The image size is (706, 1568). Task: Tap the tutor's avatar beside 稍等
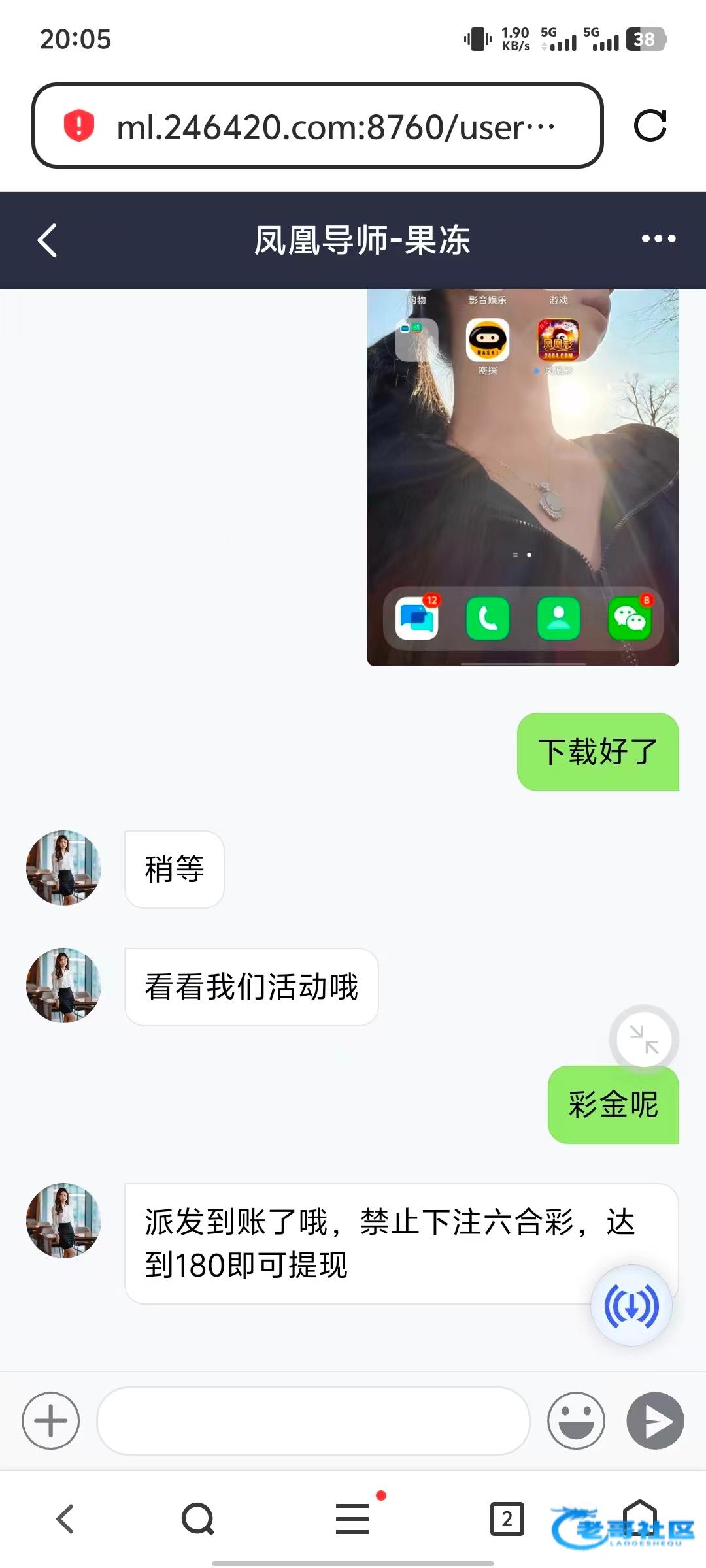point(63,868)
